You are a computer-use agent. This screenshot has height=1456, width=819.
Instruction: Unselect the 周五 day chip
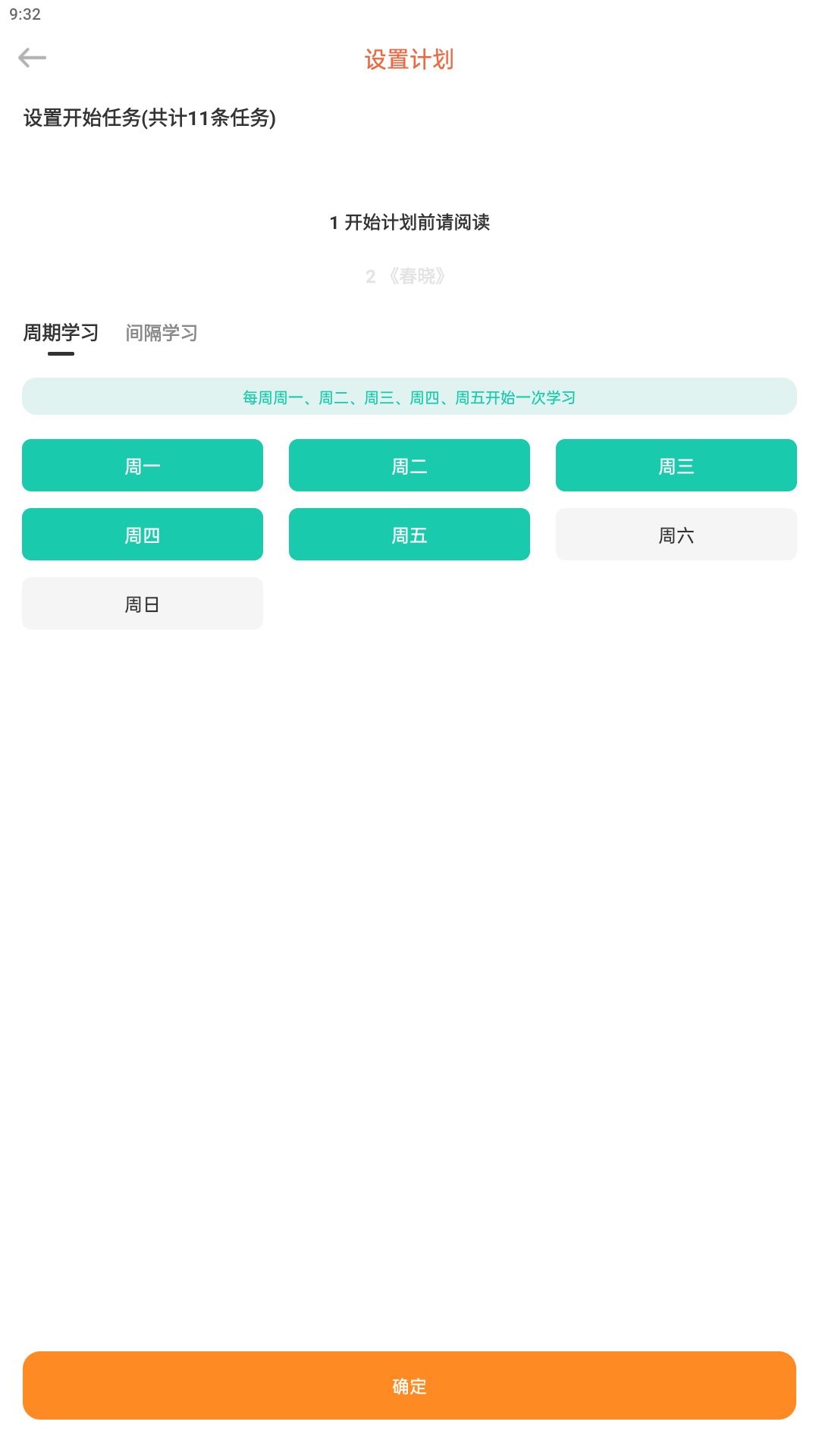[x=409, y=535]
